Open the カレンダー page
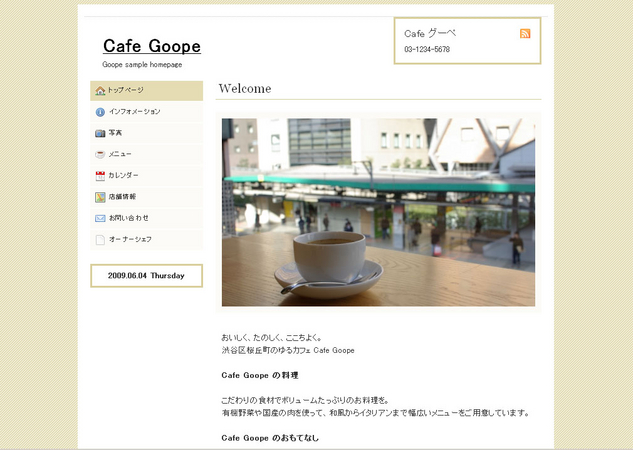Image resolution: width=633 pixels, height=450 pixels. point(124,175)
